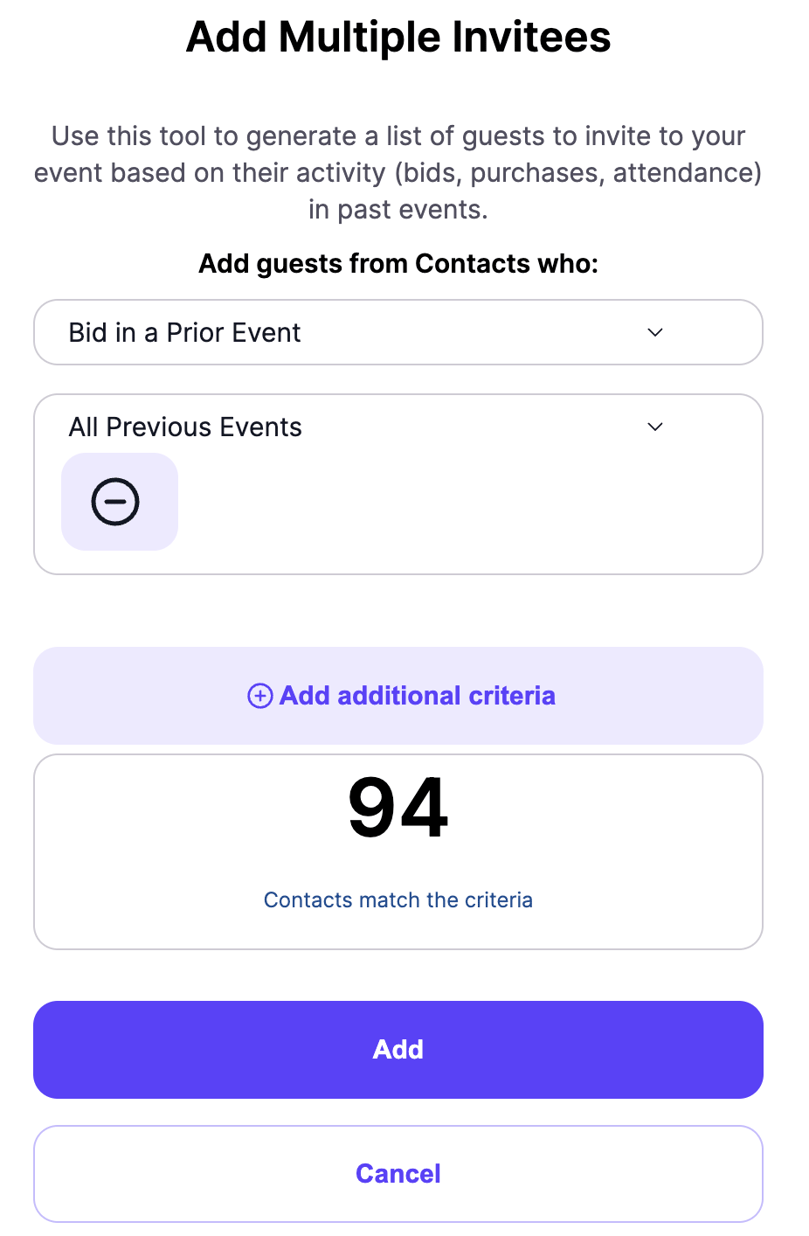Click the chevron next to All Previous Events
The image size is (809, 1236).
coord(655,427)
